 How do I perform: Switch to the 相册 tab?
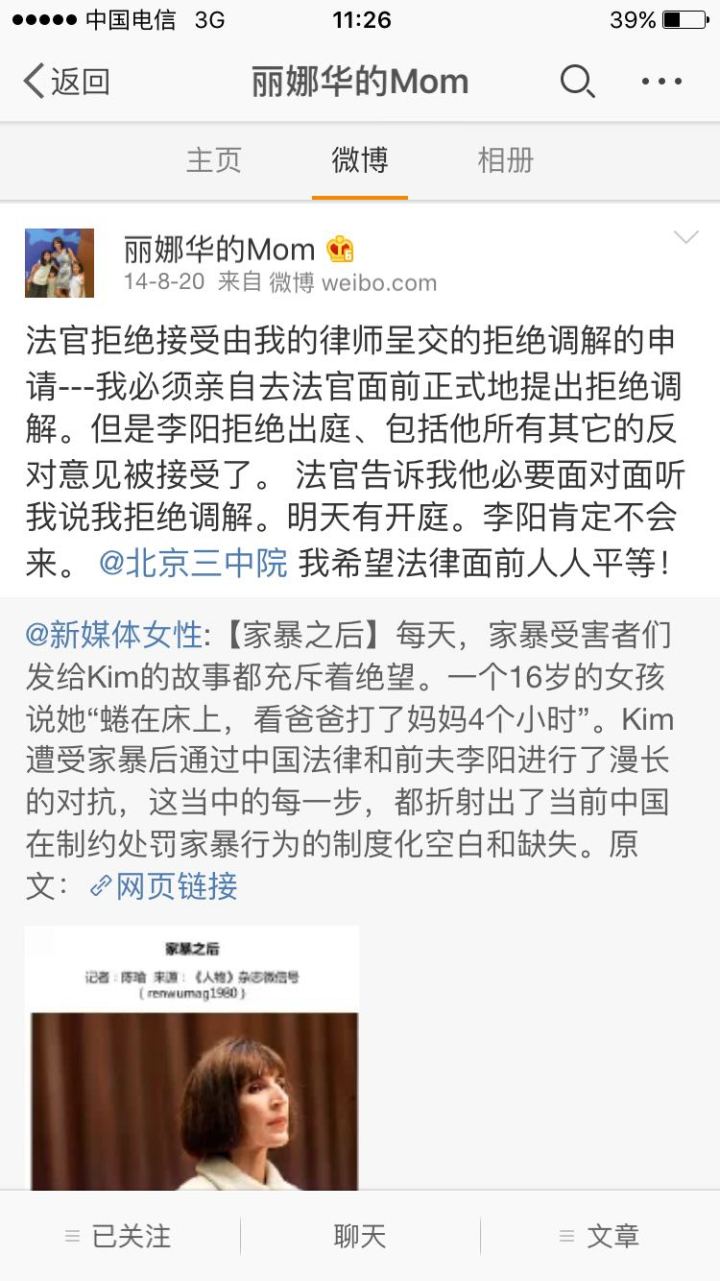[x=506, y=160]
